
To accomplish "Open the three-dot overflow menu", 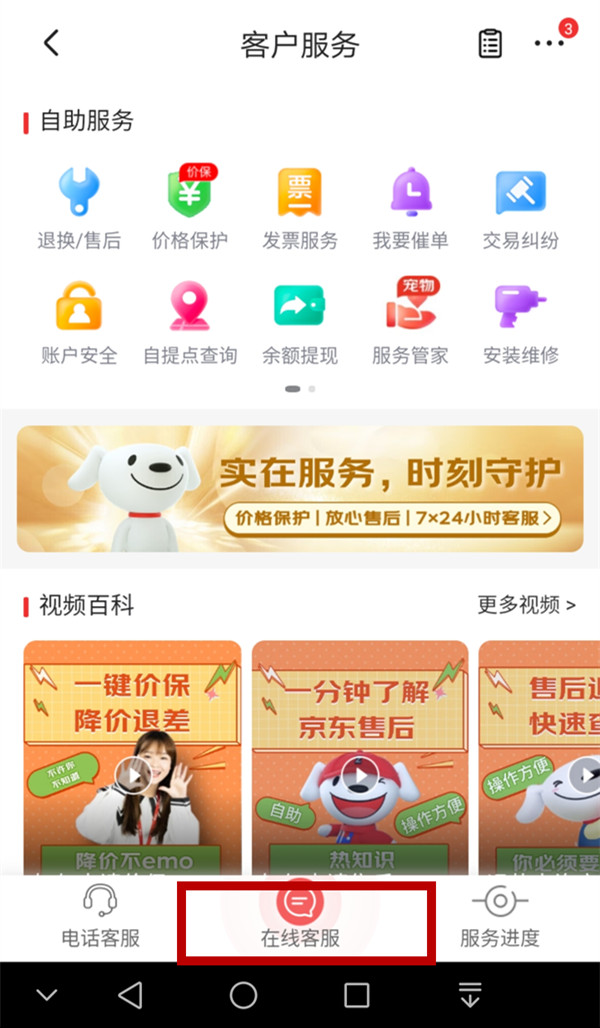I will tap(549, 44).
